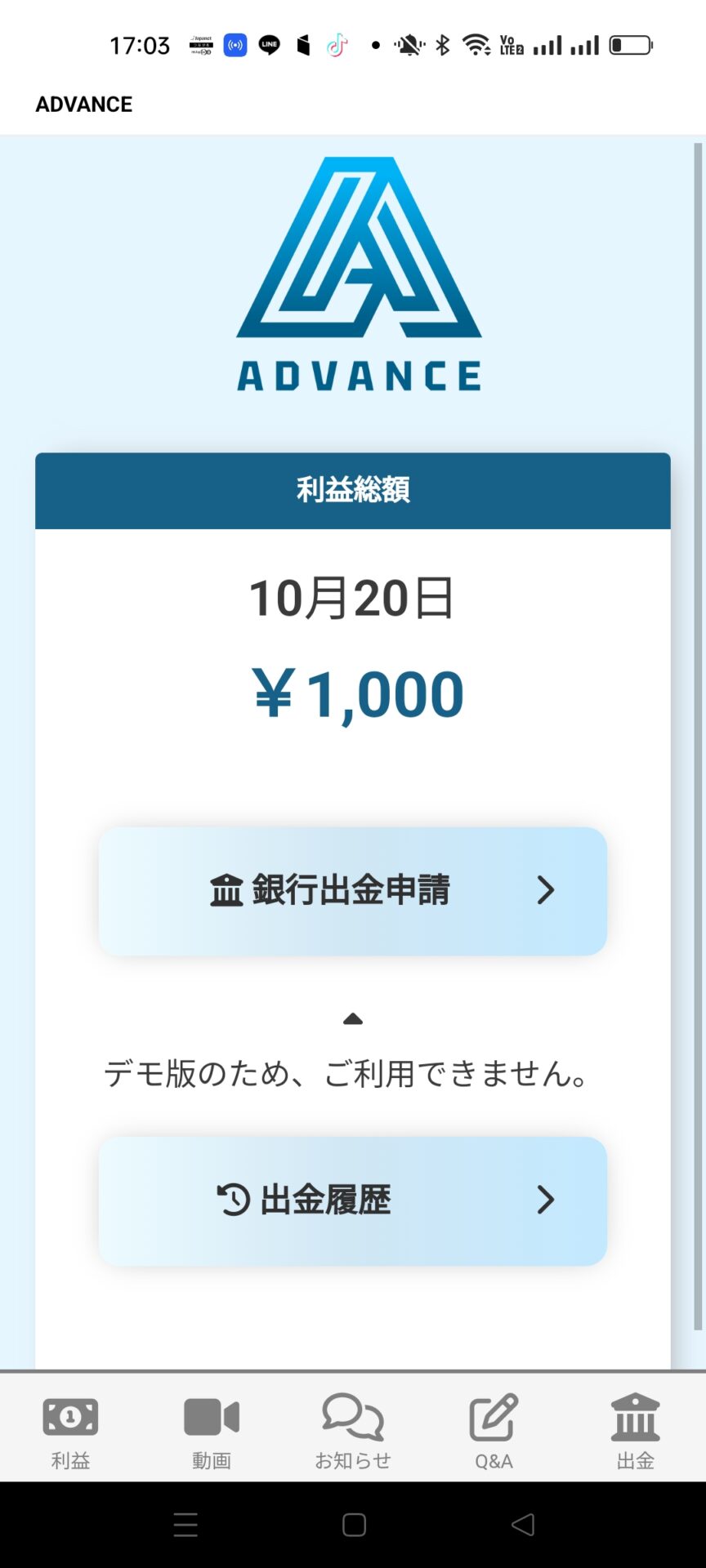The width and height of the screenshot is (706, 1568).
Task: Switch to the 出金 withdrawal tab
Action: click(x=635, y=1431)
